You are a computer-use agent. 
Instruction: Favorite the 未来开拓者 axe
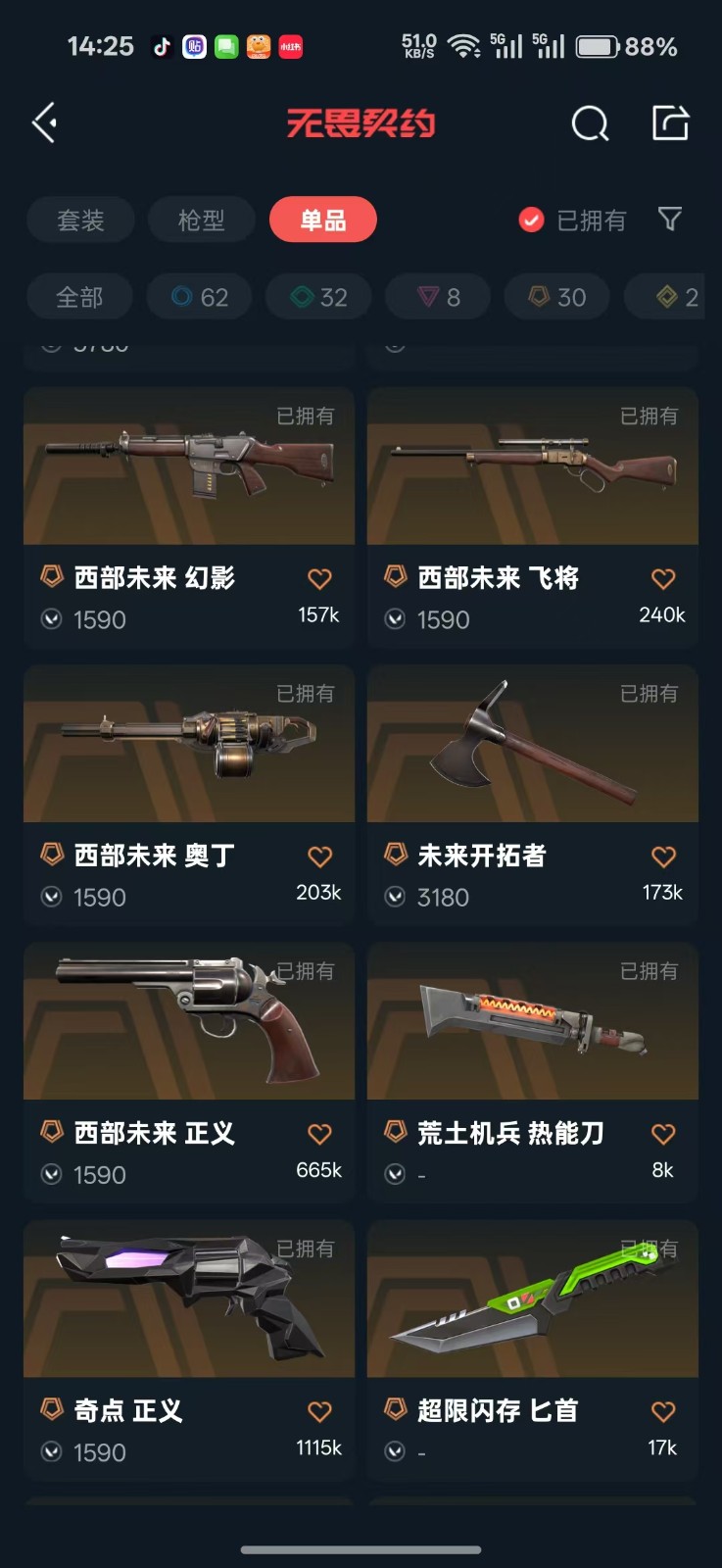point(663,857)
